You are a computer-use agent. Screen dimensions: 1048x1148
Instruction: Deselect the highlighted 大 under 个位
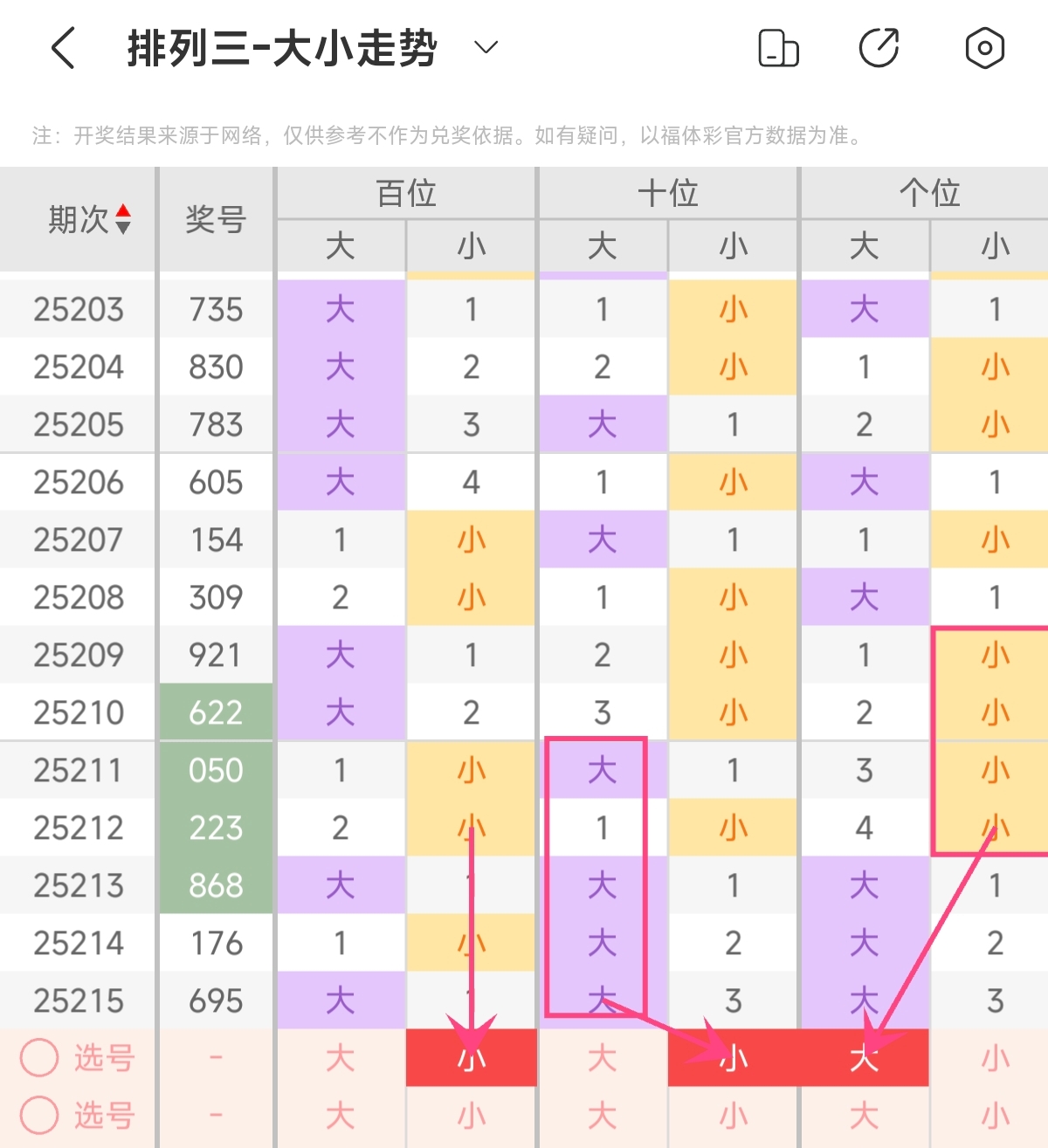point(864,1058)
